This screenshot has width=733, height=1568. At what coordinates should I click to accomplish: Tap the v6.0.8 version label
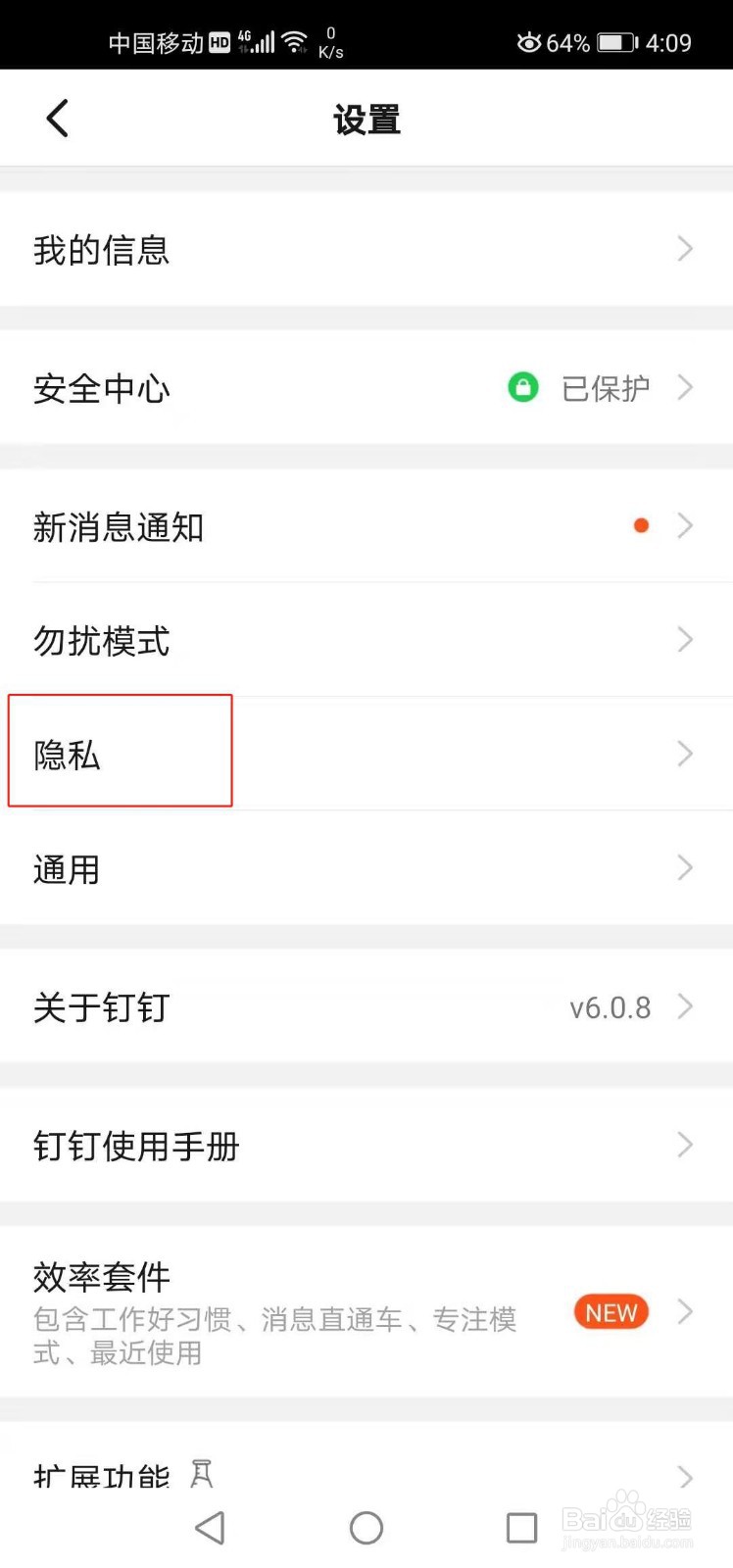610,1007
